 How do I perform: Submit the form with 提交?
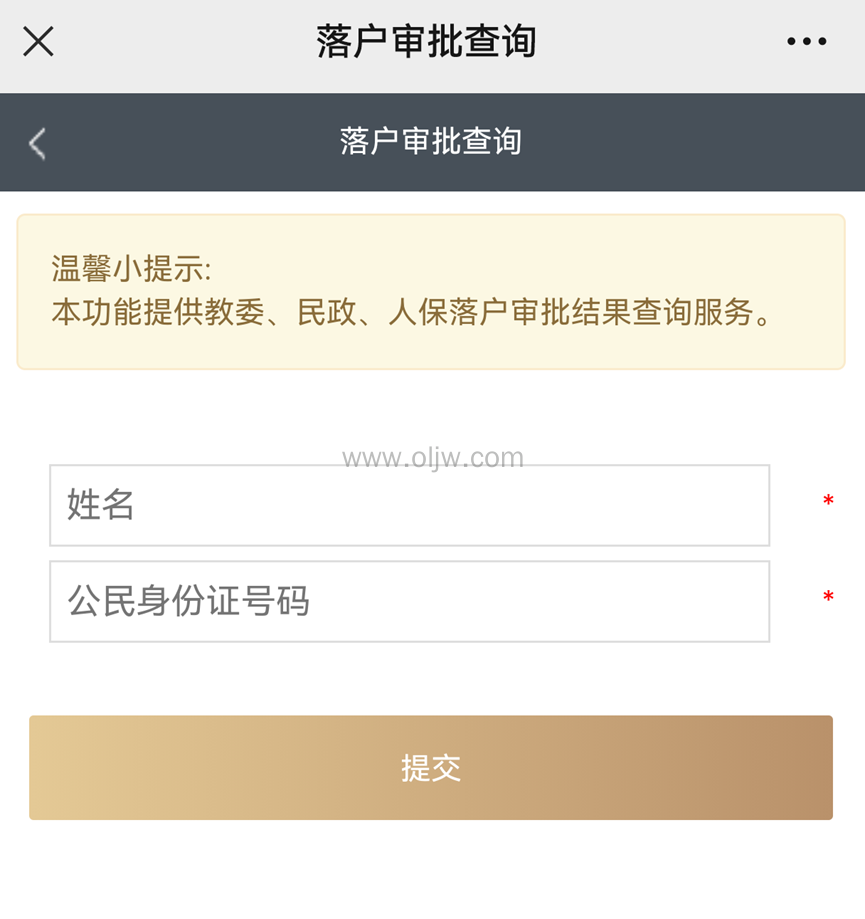[431, 768]
